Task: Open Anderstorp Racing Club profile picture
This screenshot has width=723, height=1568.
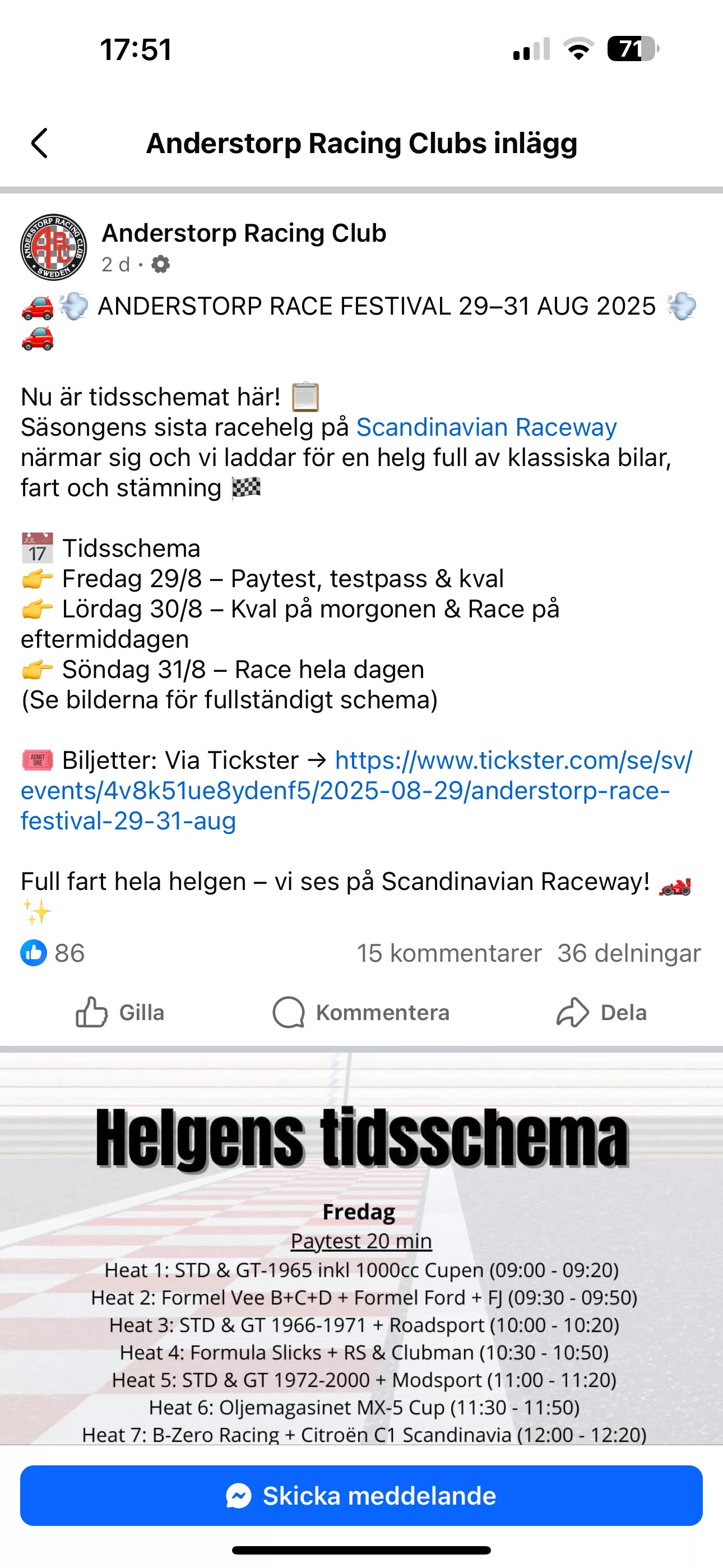Action: (54, 247)
